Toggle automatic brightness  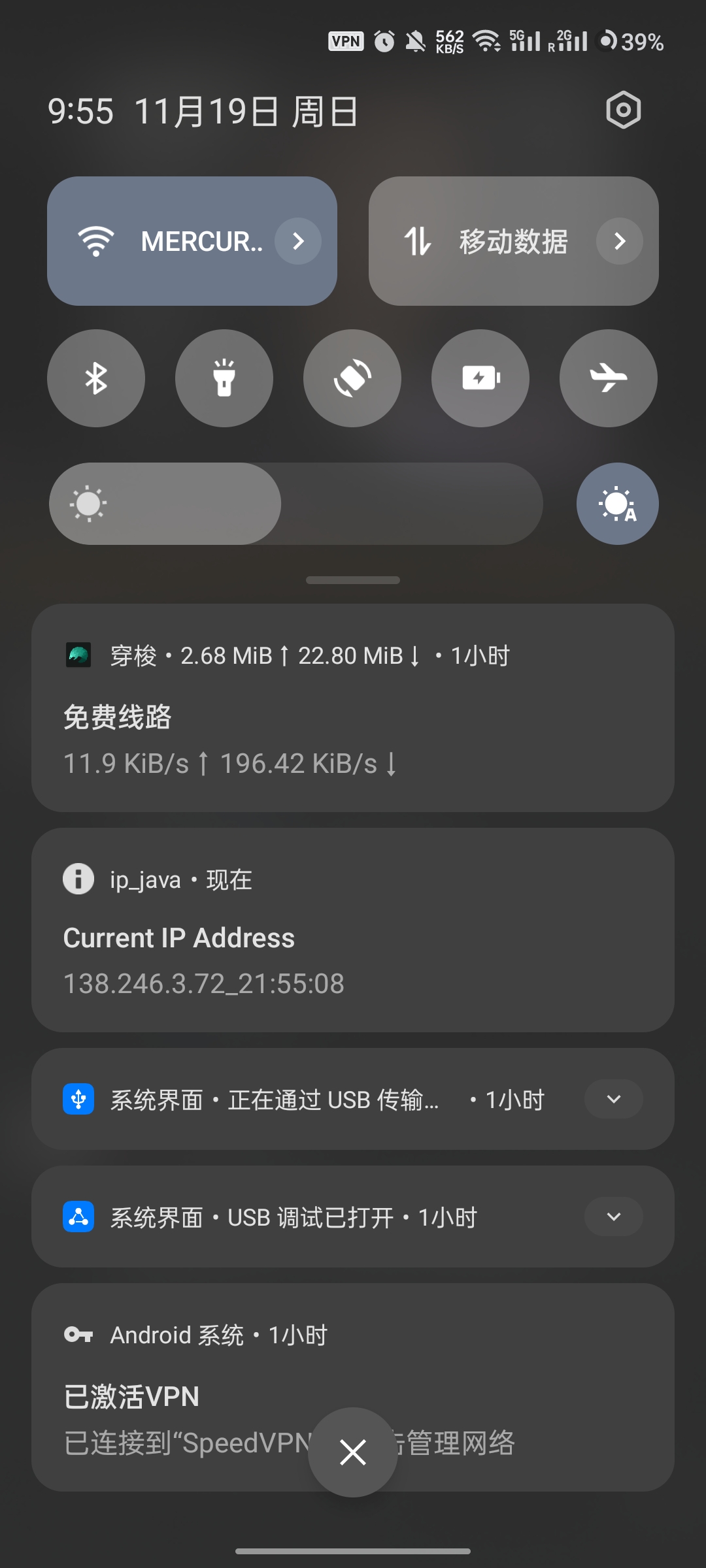tap(617, 504)
